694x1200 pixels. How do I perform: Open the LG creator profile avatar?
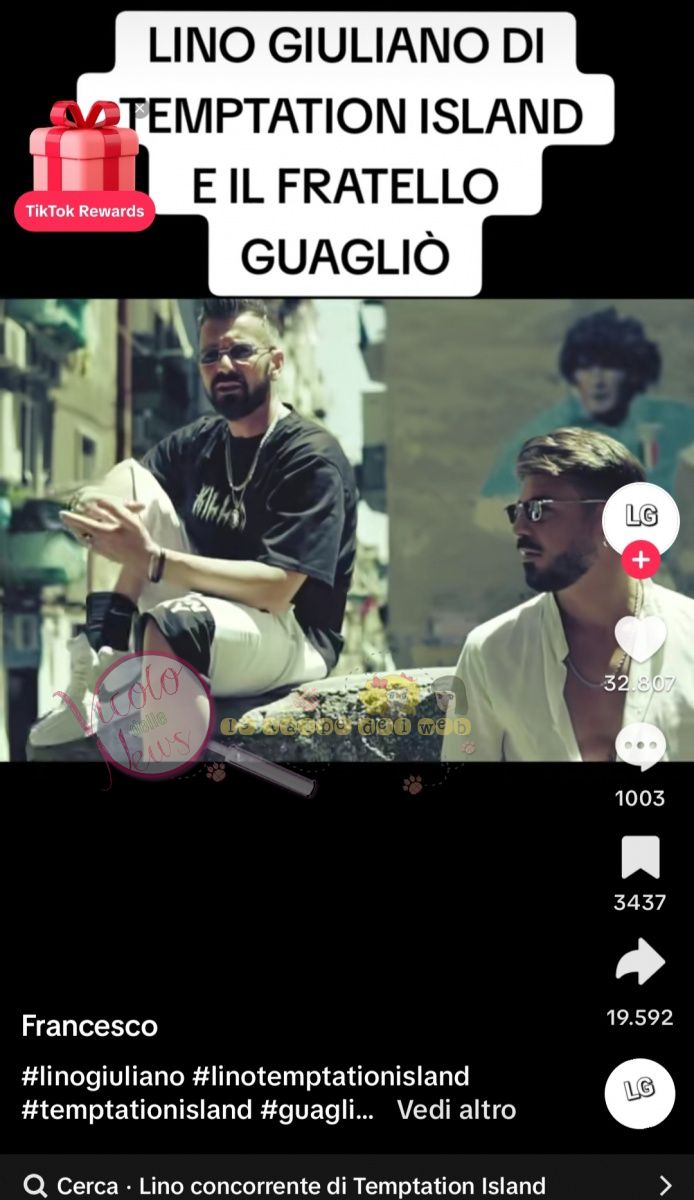click(640, 518)
